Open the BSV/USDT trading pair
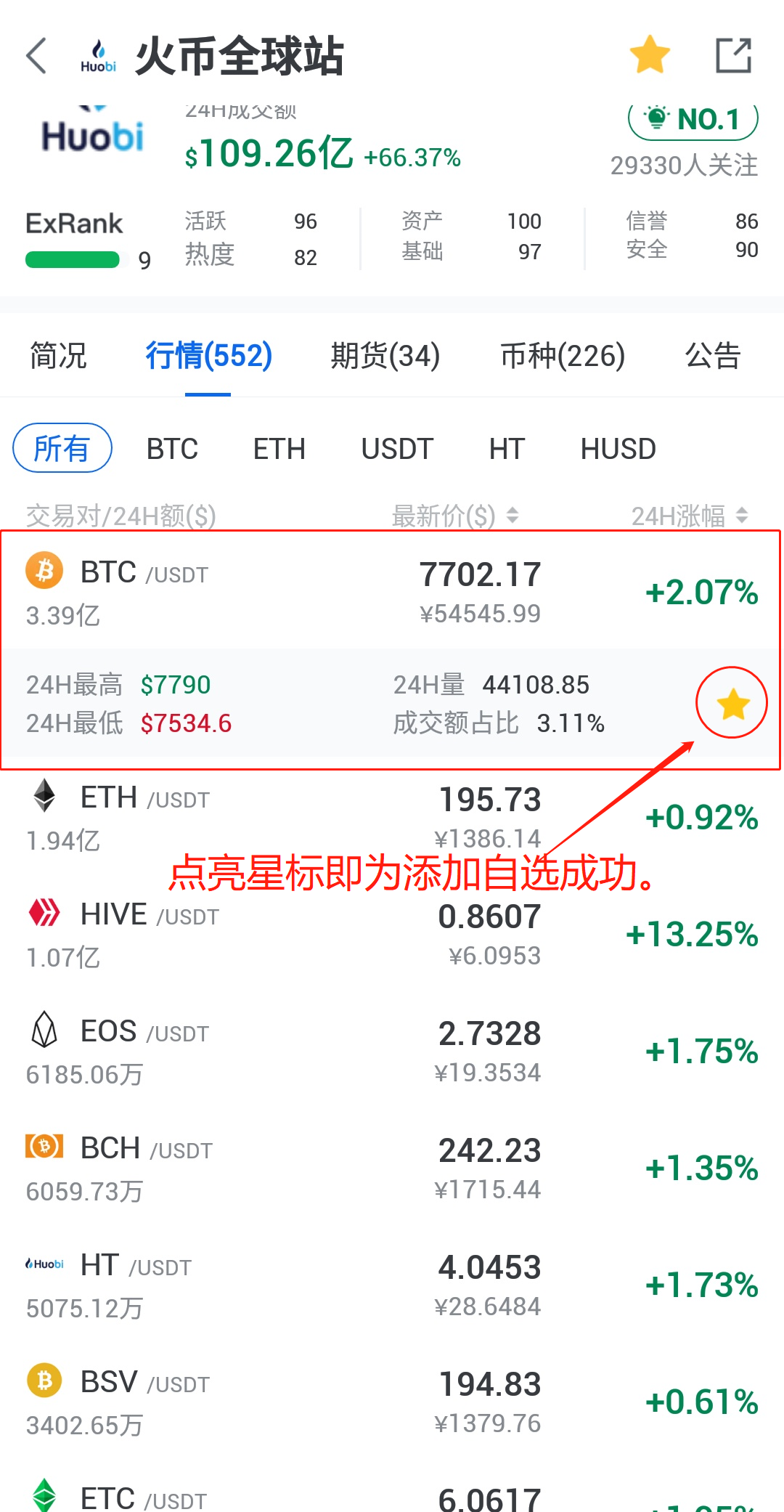 click(392, 1402)
